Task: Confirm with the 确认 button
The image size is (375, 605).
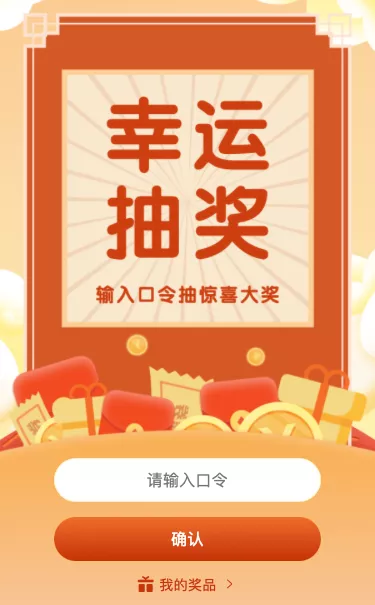Action: coord(187,539)
